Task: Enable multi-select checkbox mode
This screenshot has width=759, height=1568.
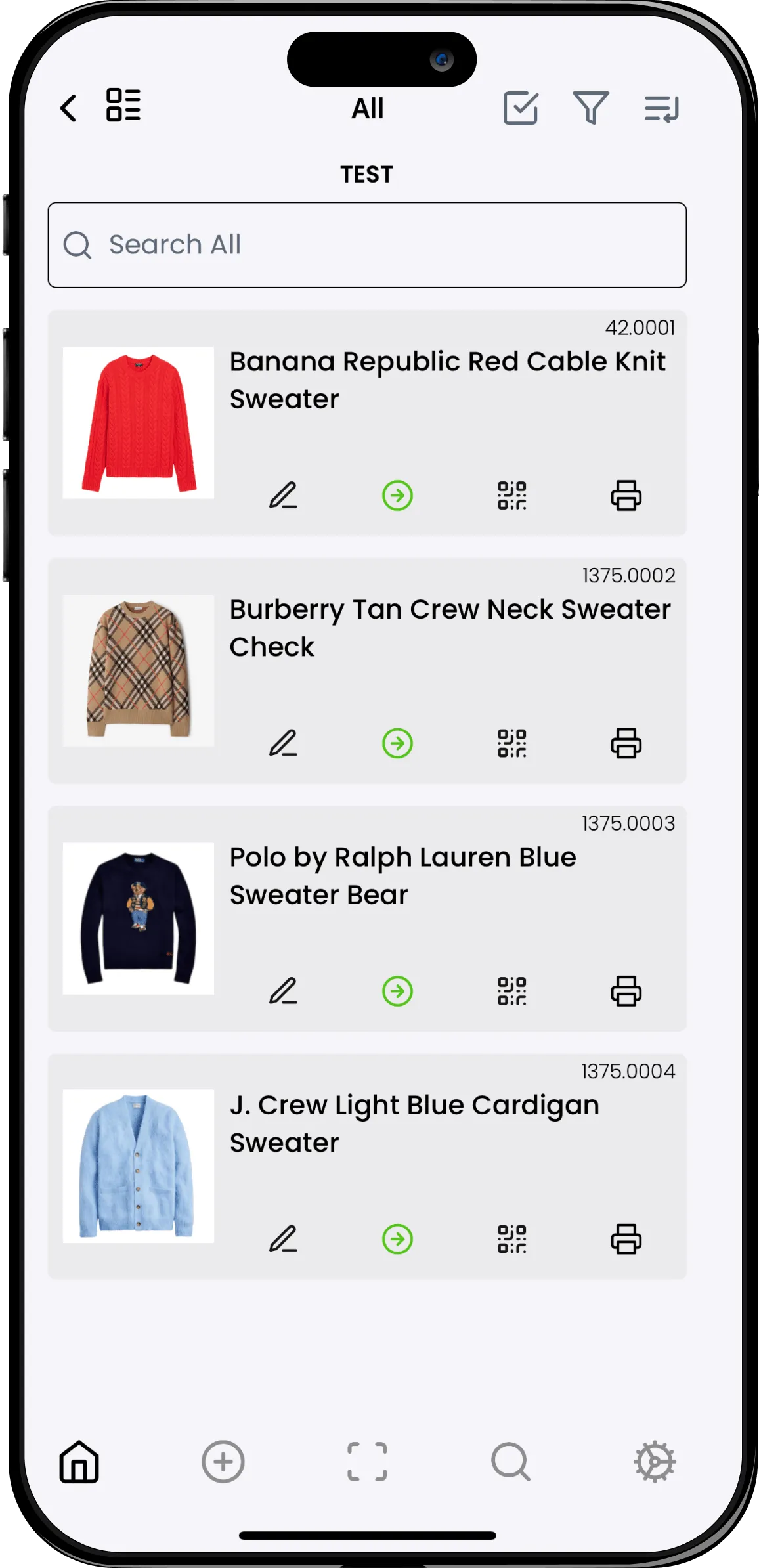Action: click(x=520, y=108)
